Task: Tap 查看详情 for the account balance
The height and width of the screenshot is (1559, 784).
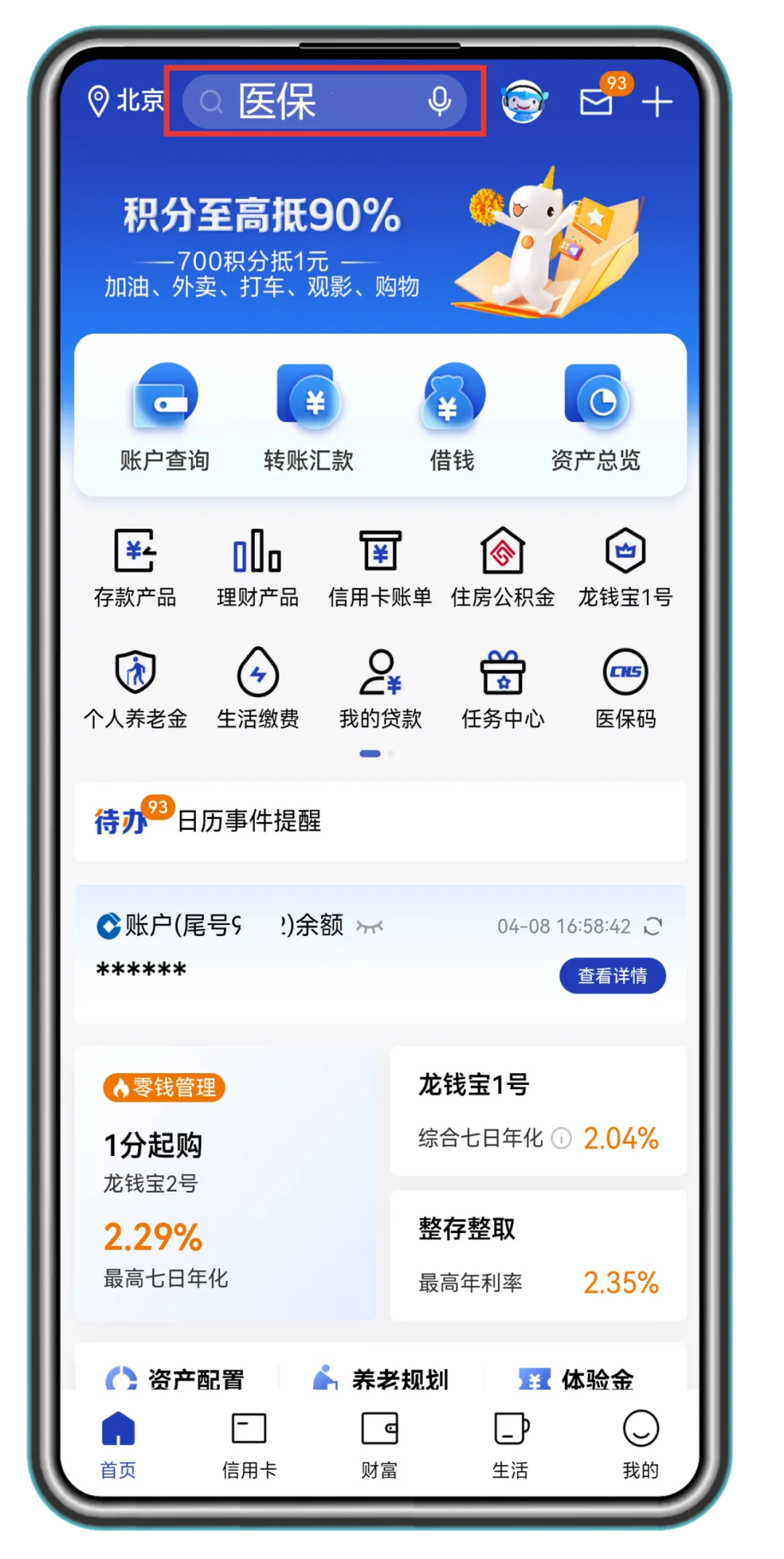Action: pyautogui.click(x=612, y=975)
